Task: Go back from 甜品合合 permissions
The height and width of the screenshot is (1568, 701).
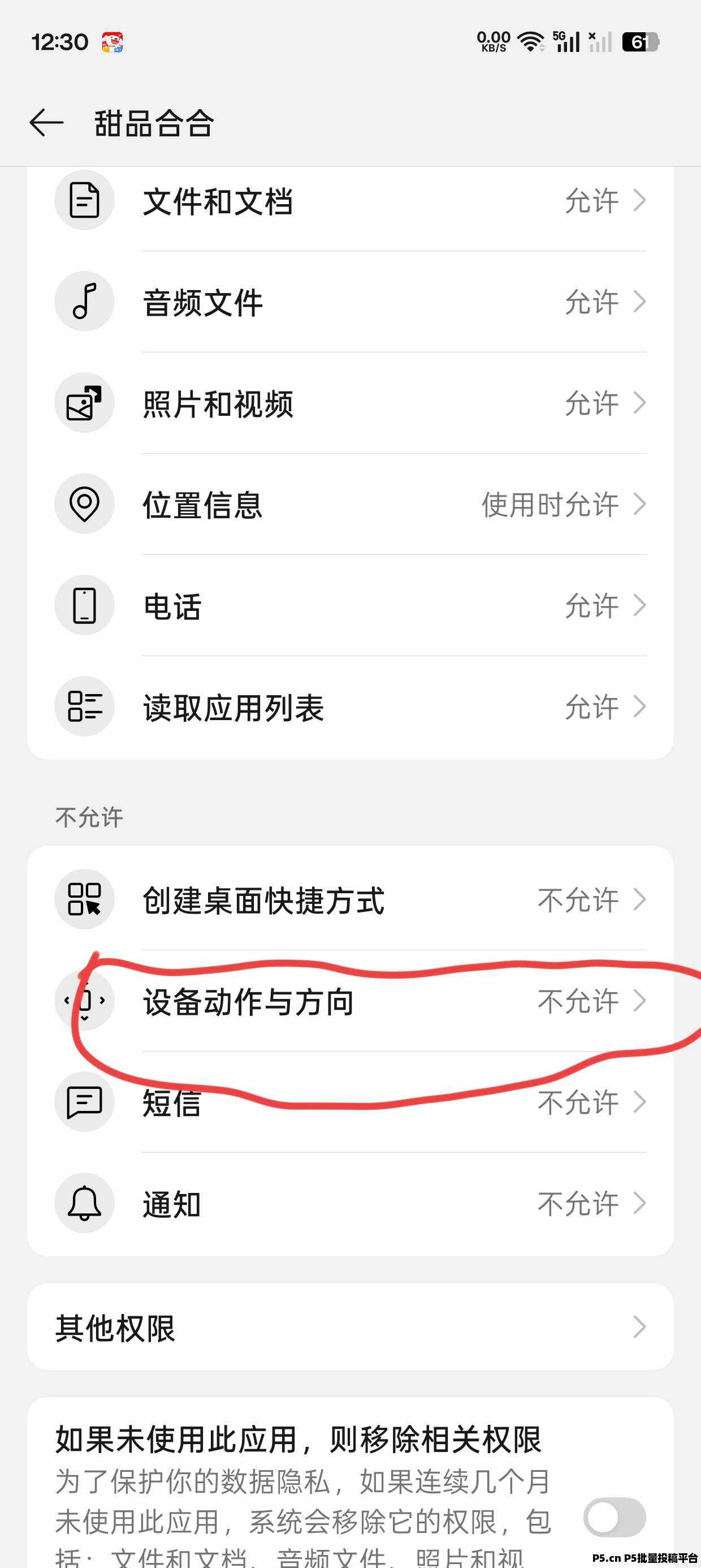Action: click(x=46, y=123)
